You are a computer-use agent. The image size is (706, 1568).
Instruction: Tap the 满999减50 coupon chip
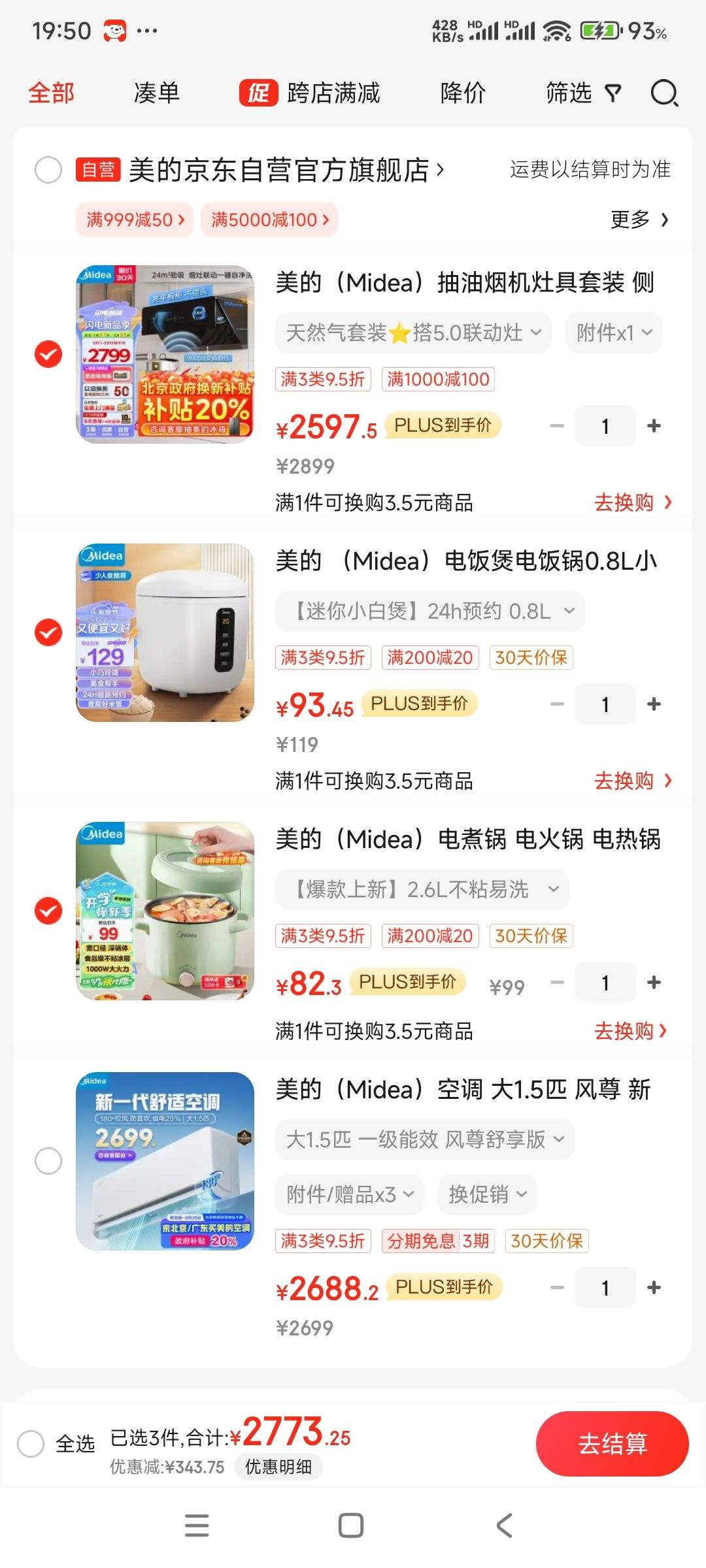[x=135, y=220]
